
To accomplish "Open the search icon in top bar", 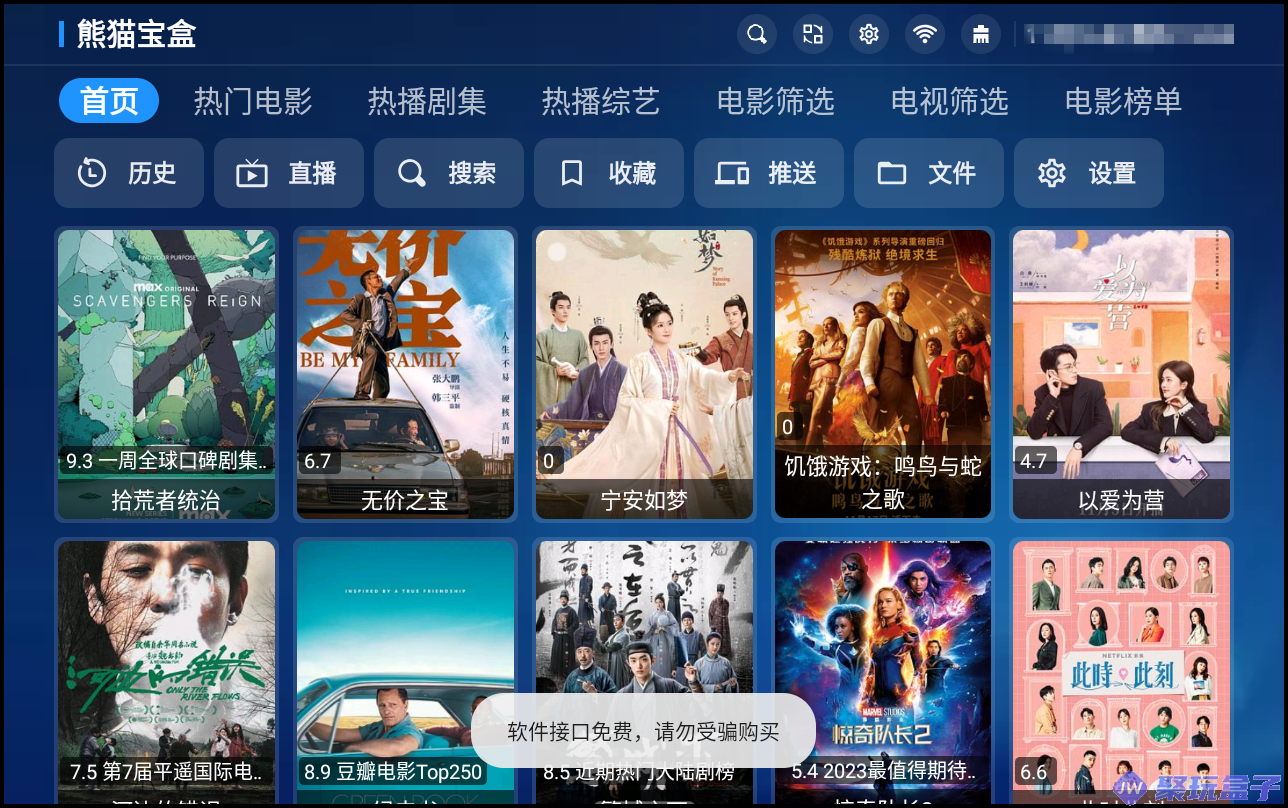I will click(x=757, y=35).
